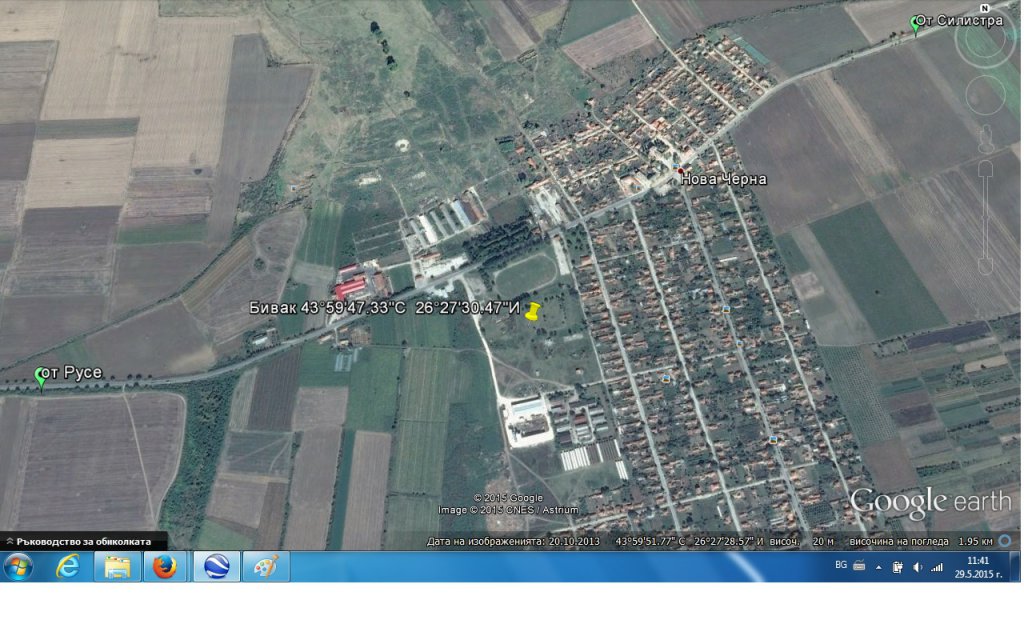Open File Explorer from the taskbar
Viewport: 1024px width, 640px height.
click(x=117, y=567)
